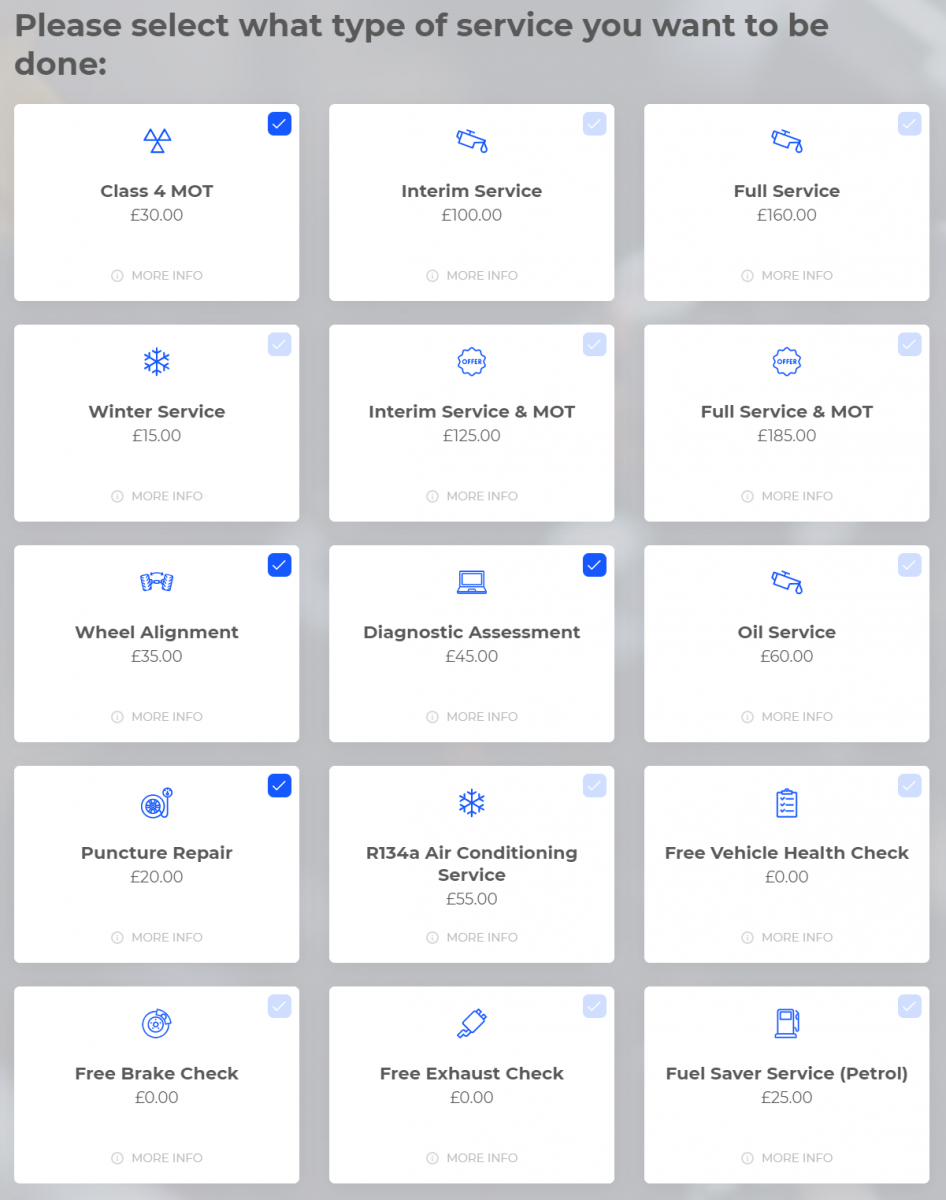Select the Oil Service checkbox
Screen dimensions: 946x1200
tap(909, 565)
